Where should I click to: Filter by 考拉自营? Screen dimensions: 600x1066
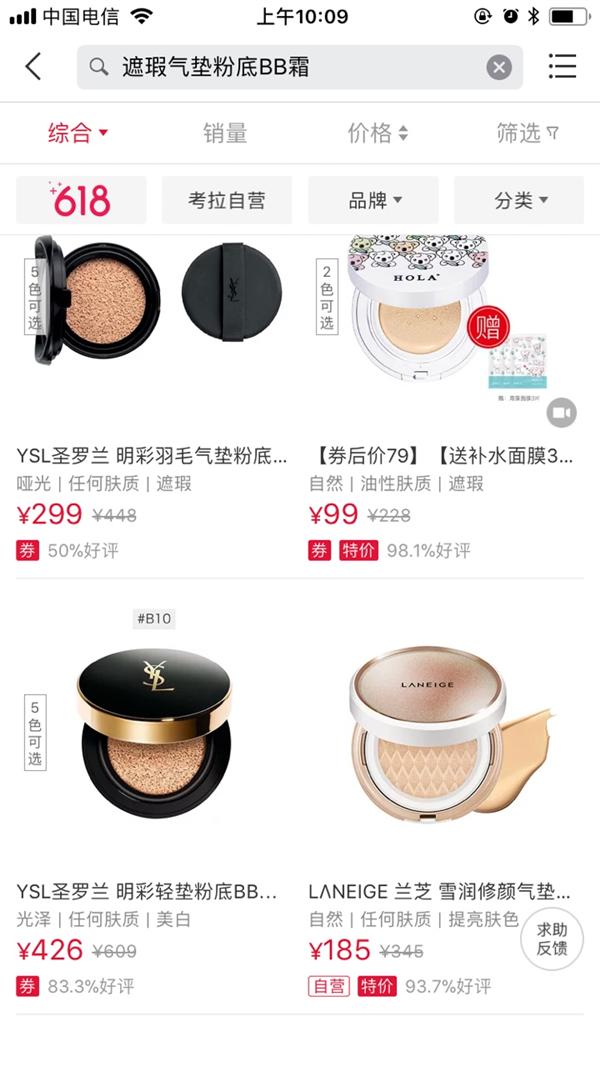[227, 200]
